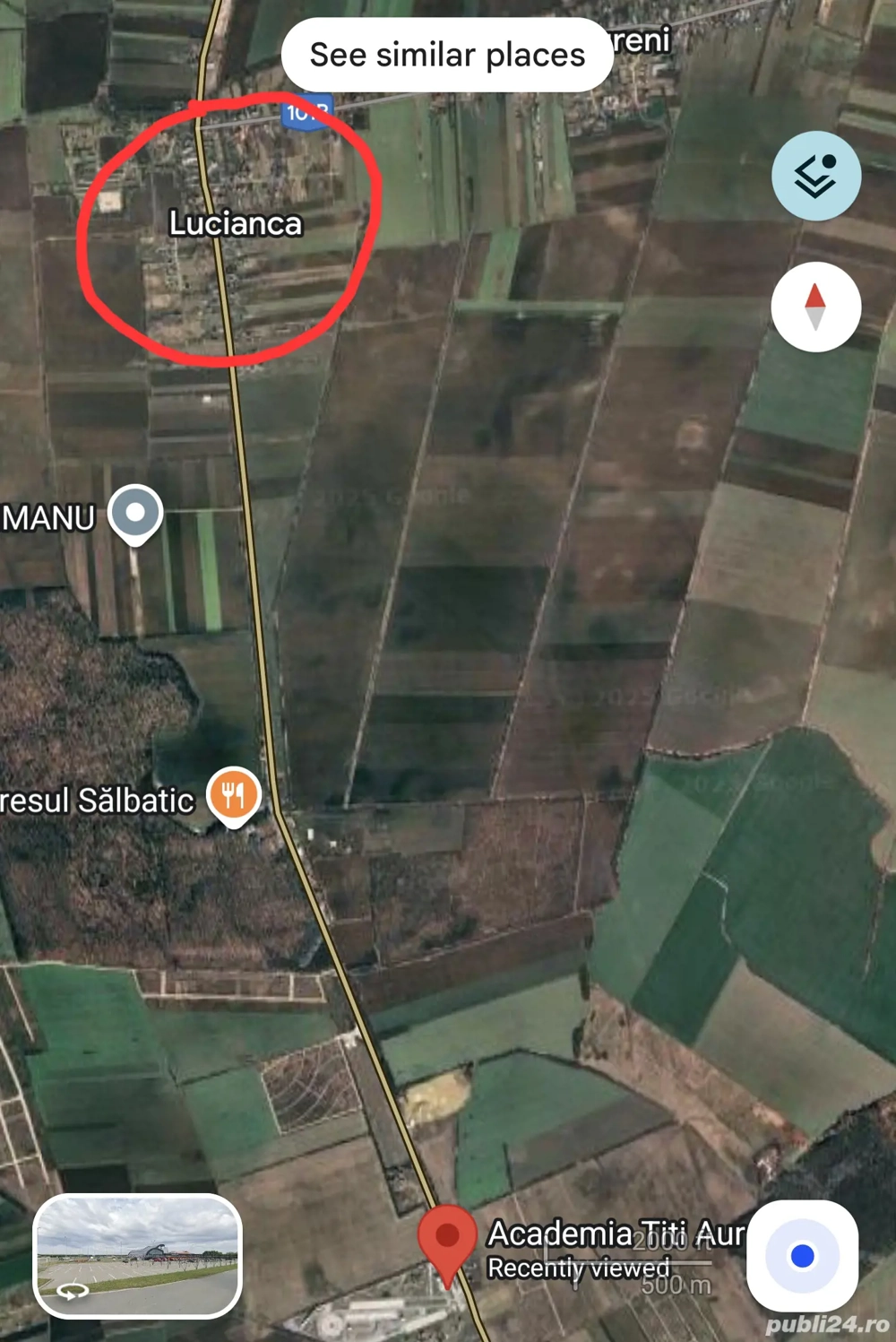The image size is (896, 1342).
Task: Tap the compass to reset orientation
Action: click(x=815, y=307)
